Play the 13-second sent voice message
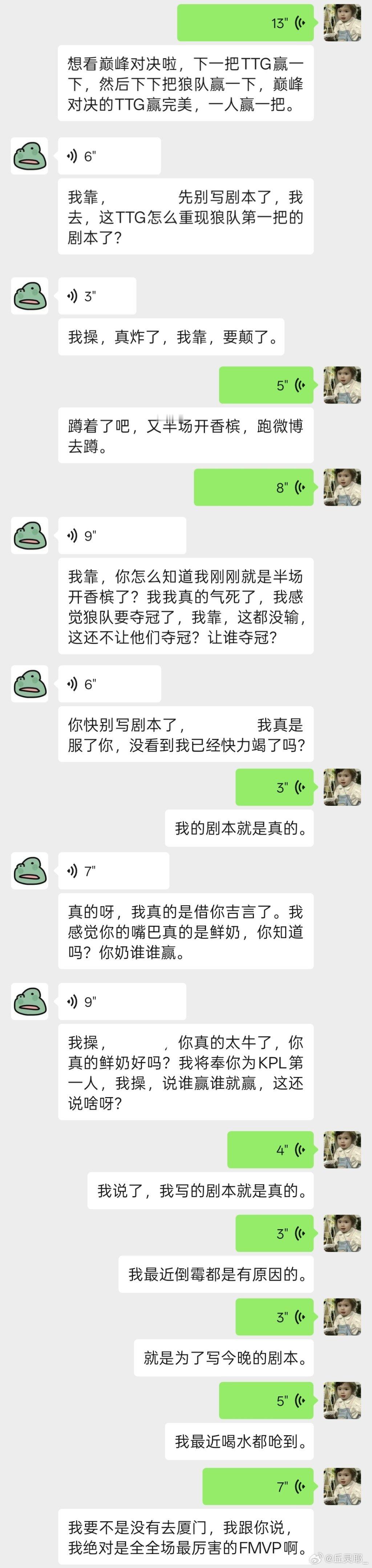The height and width of the screenshot is (1568, 372). (x=245, y=23)
